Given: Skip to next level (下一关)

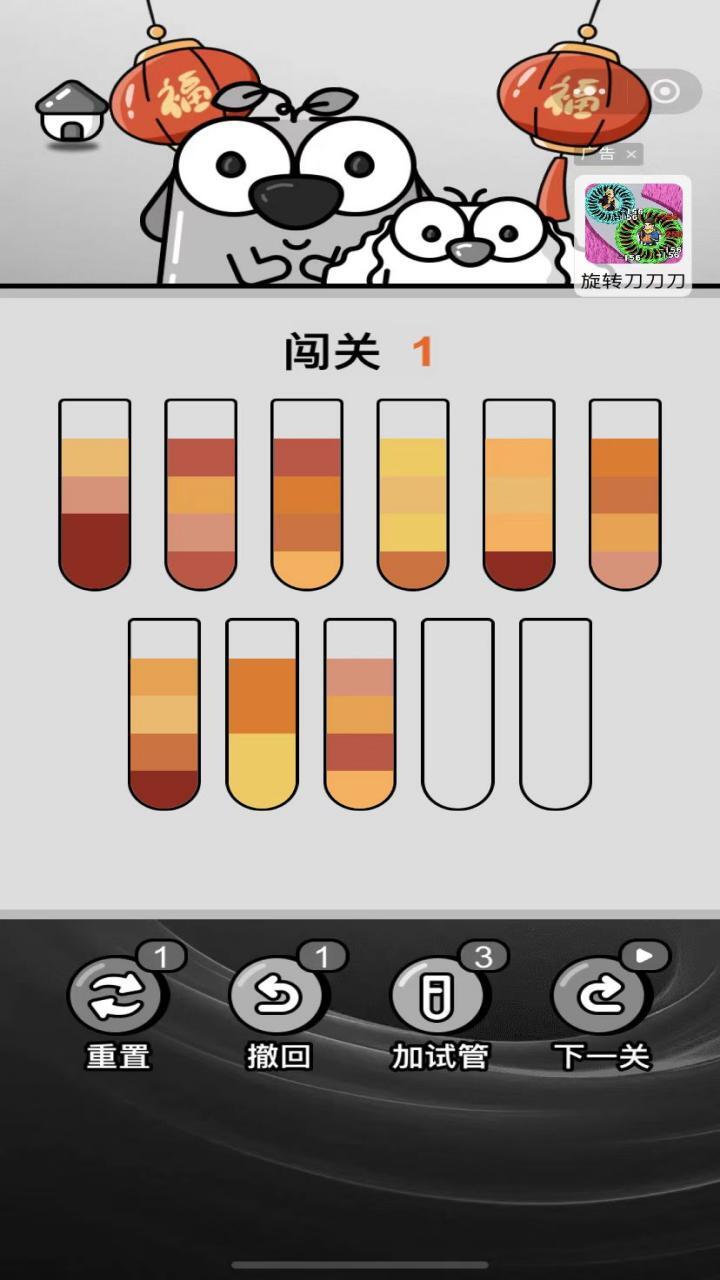Looking at the screenshot, I should pos(602,999).
